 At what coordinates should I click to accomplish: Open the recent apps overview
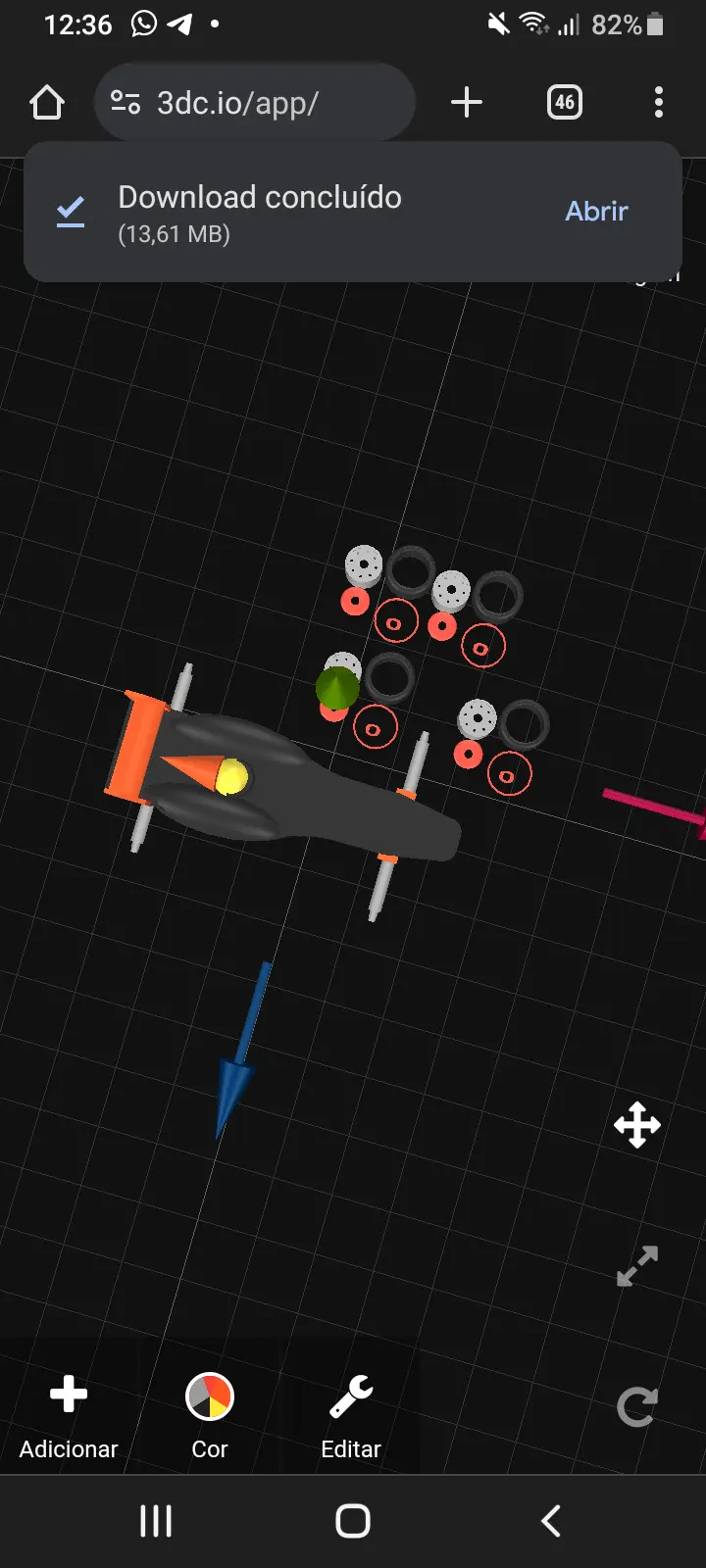click(156, 1521)
